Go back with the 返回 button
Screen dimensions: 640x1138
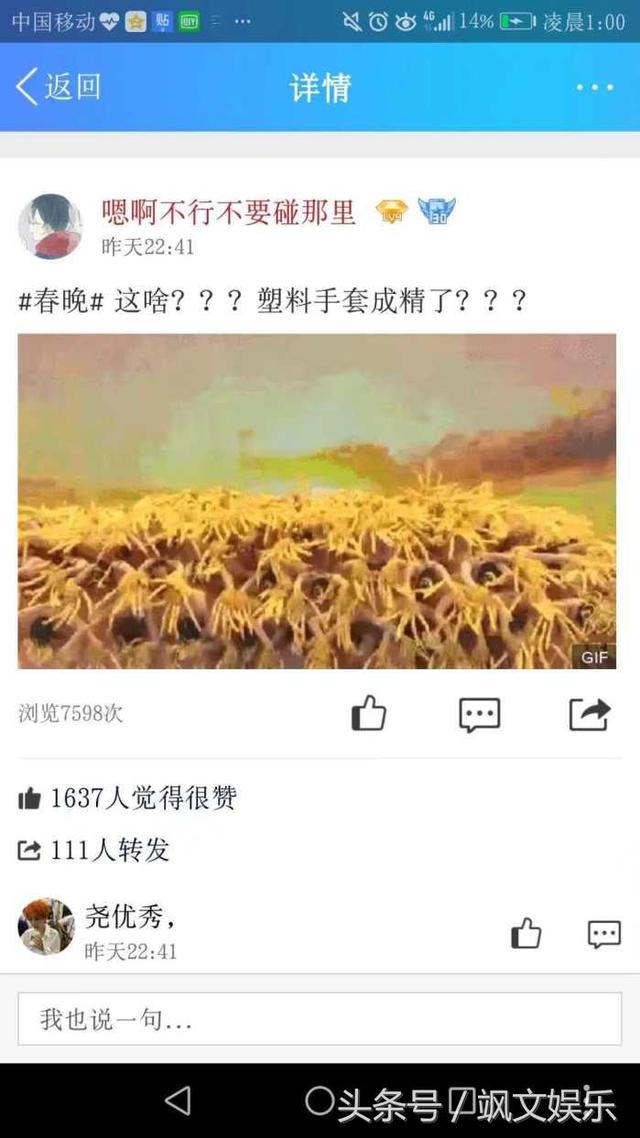click(x=58, y=87)
